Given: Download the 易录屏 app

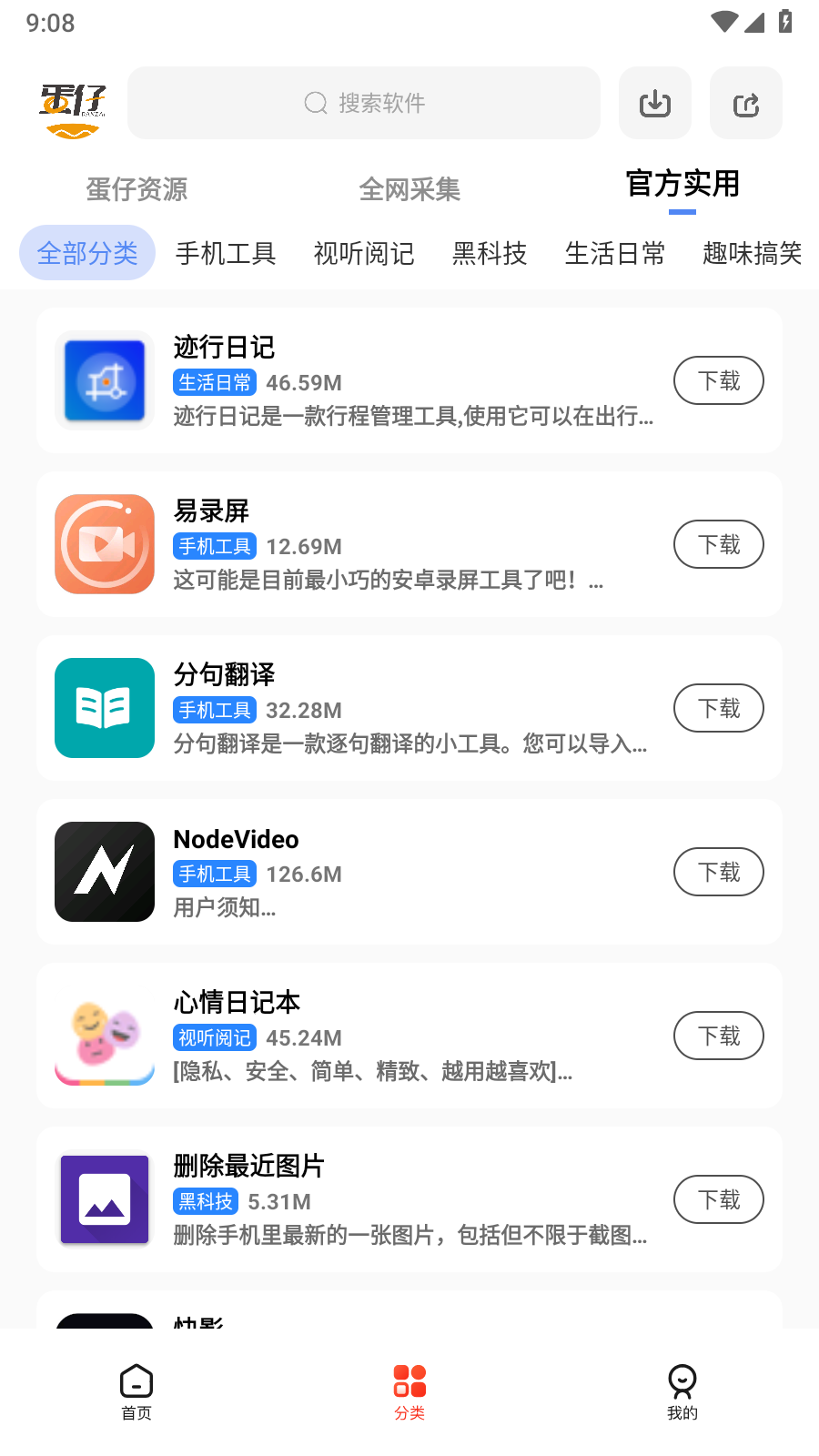Looking at the screenshot, I should [718, 544].
